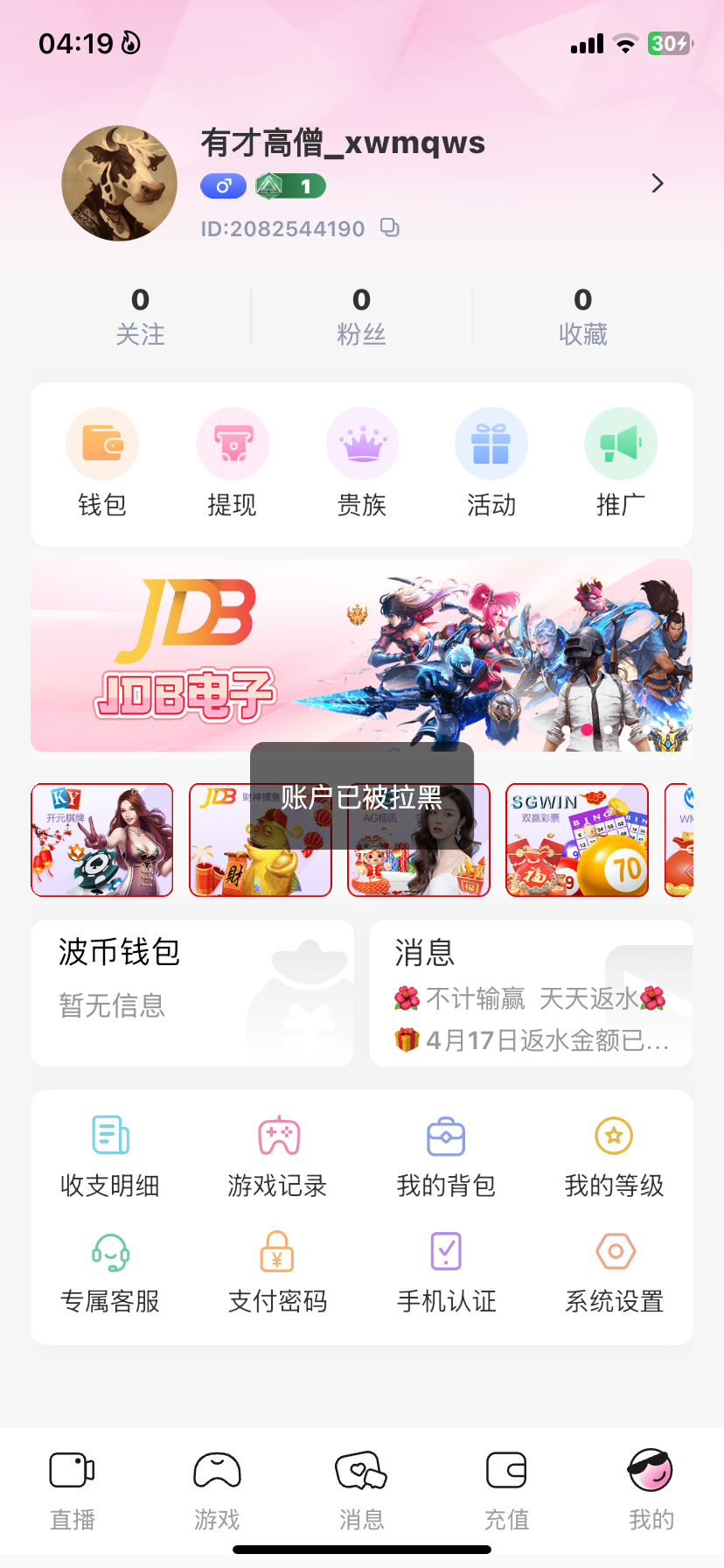Screen dimensions: 724x1568
Task: Open the SGWIN 双赢彩票 game tile
Action: [x=577, y=840]
